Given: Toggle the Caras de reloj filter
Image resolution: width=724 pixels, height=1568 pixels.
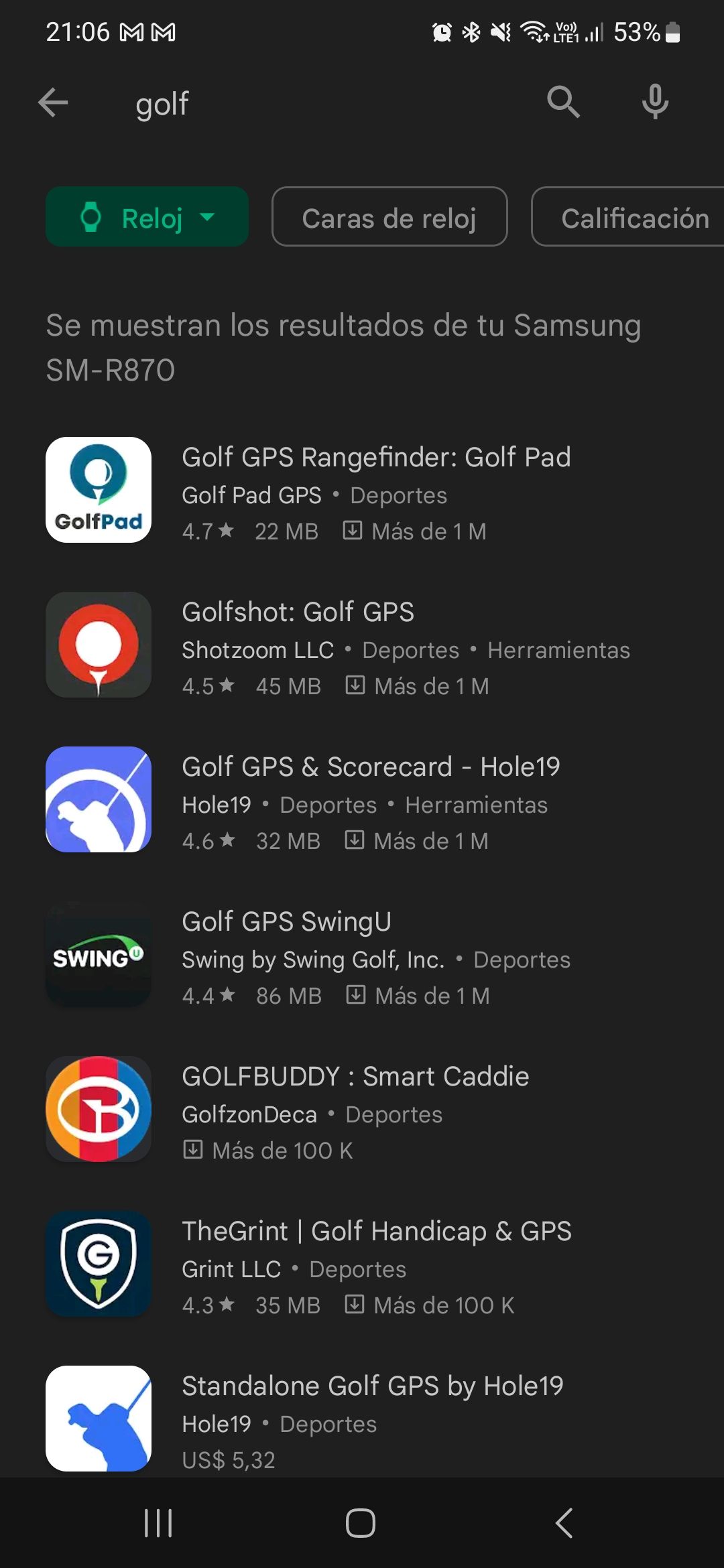Looking at the screenshot, I should (x=389, y=216).
